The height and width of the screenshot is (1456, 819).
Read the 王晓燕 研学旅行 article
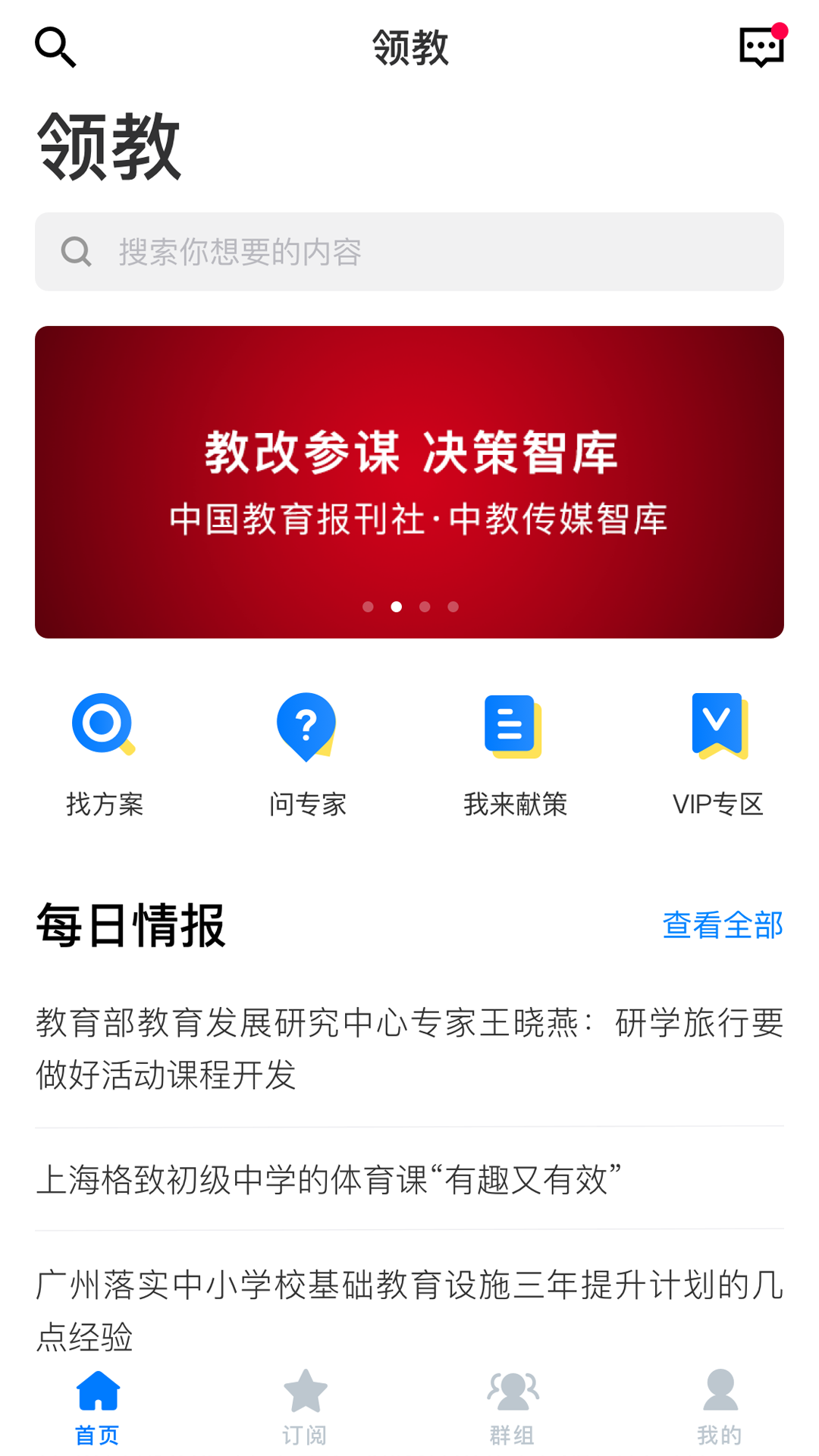point(409,1048)
